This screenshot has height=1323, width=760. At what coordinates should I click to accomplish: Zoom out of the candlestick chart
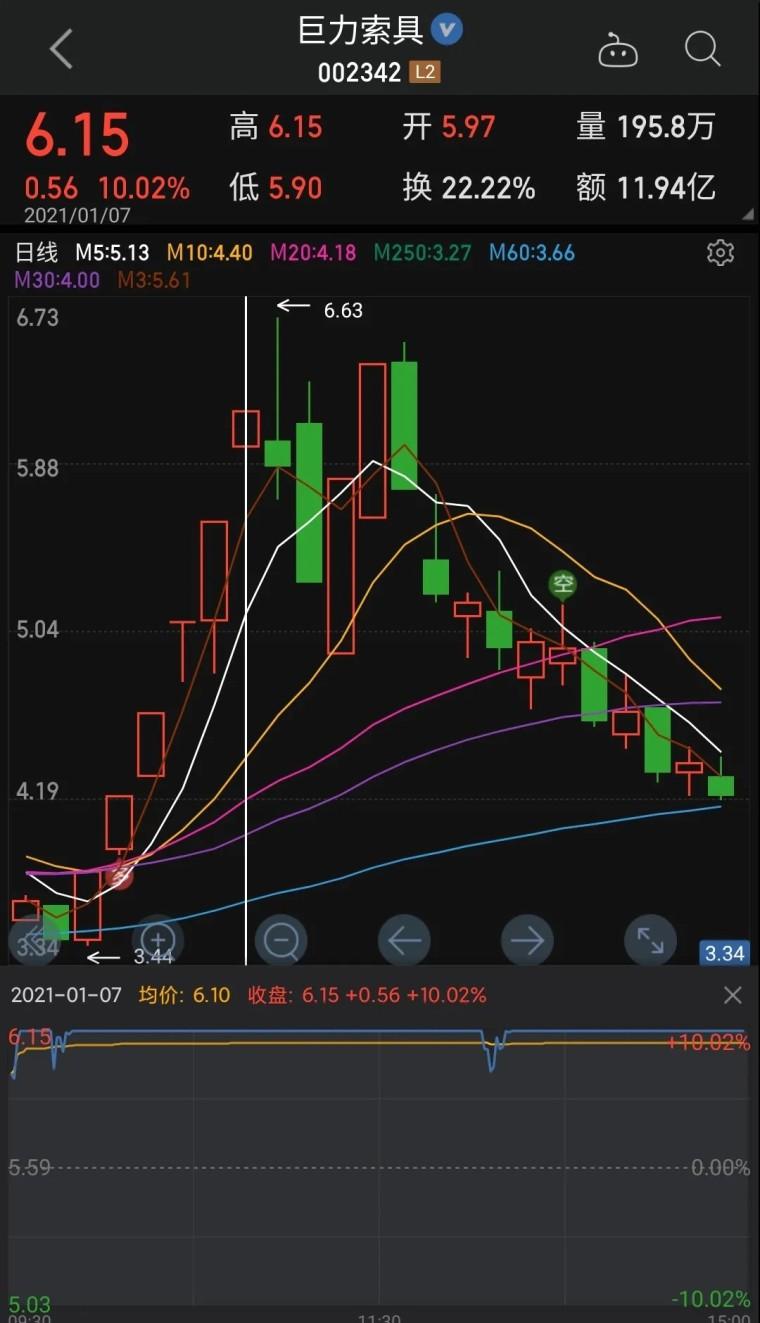[281, 940]
